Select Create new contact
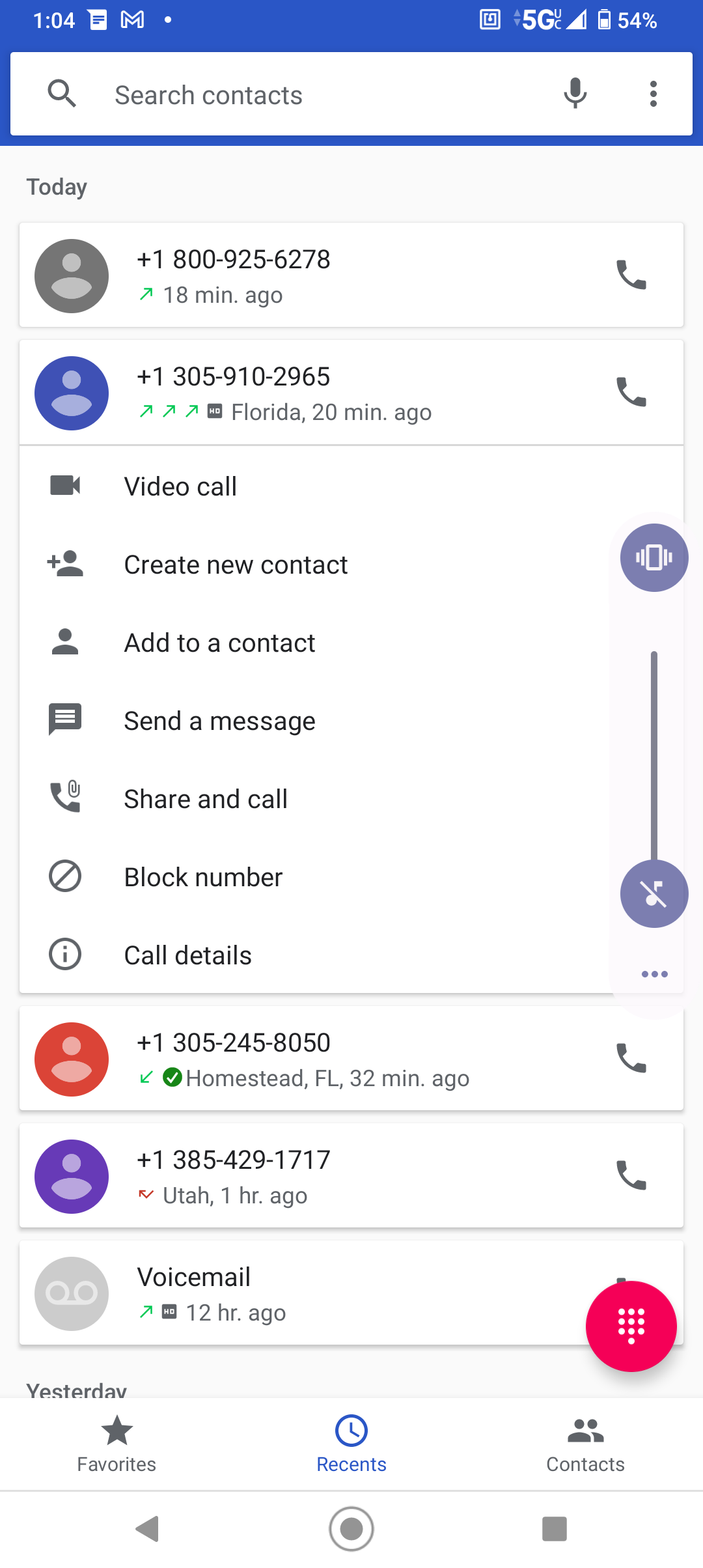 236,565
